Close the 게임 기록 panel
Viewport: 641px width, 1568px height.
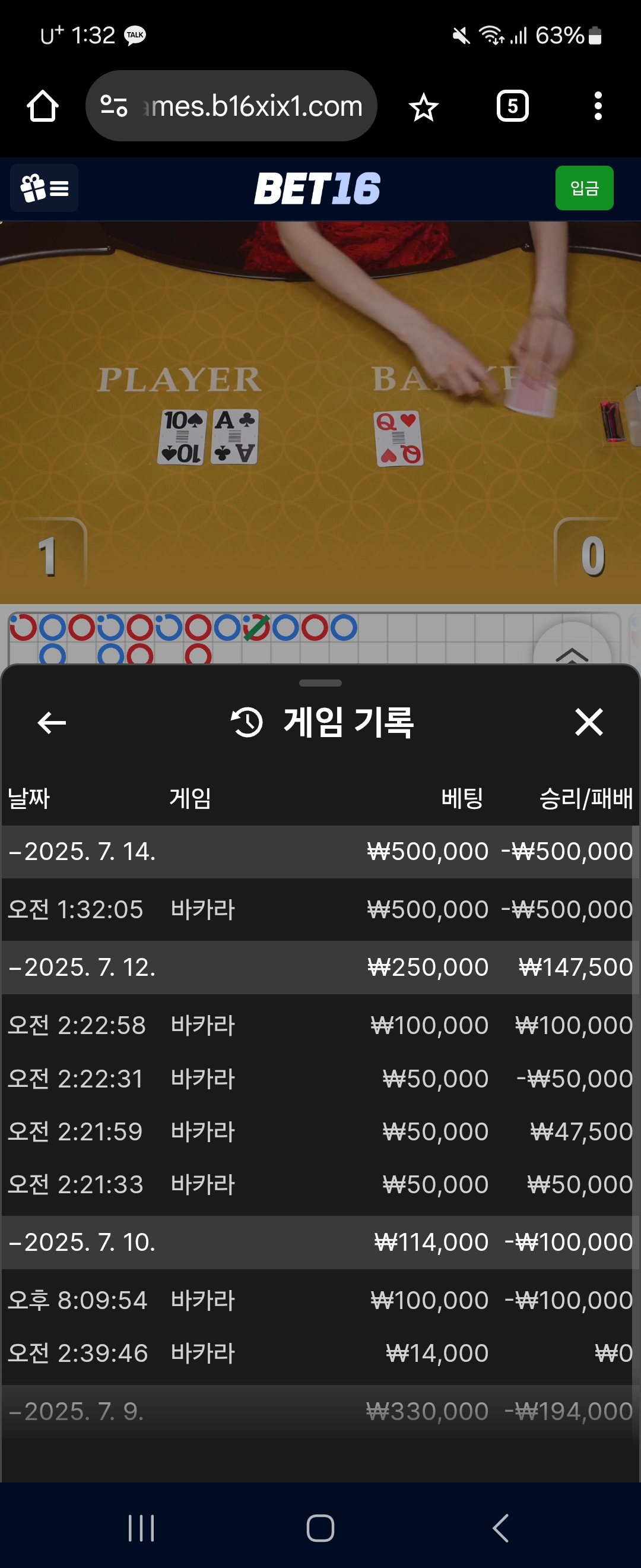(x=588, y=722)
